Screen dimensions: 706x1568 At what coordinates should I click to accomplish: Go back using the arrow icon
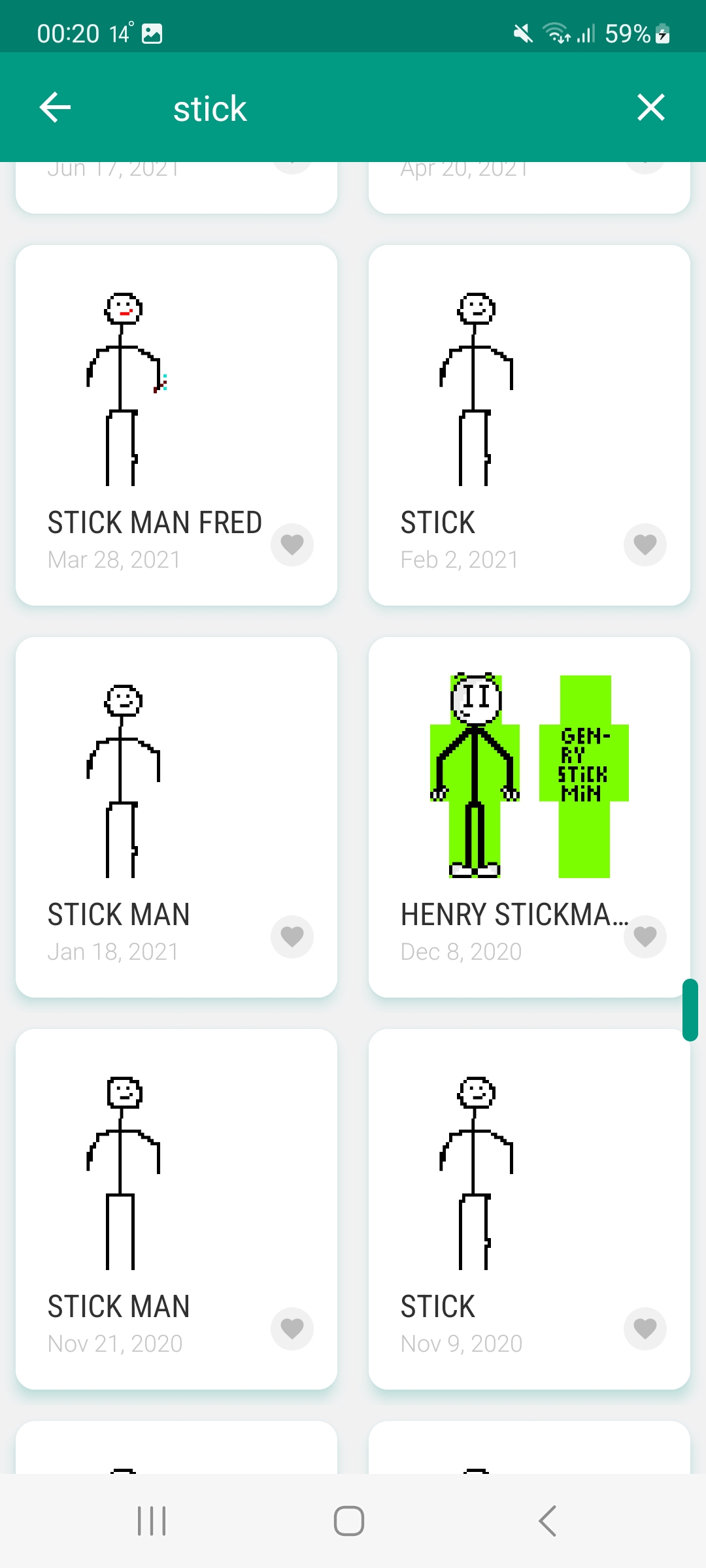(55, 107)
